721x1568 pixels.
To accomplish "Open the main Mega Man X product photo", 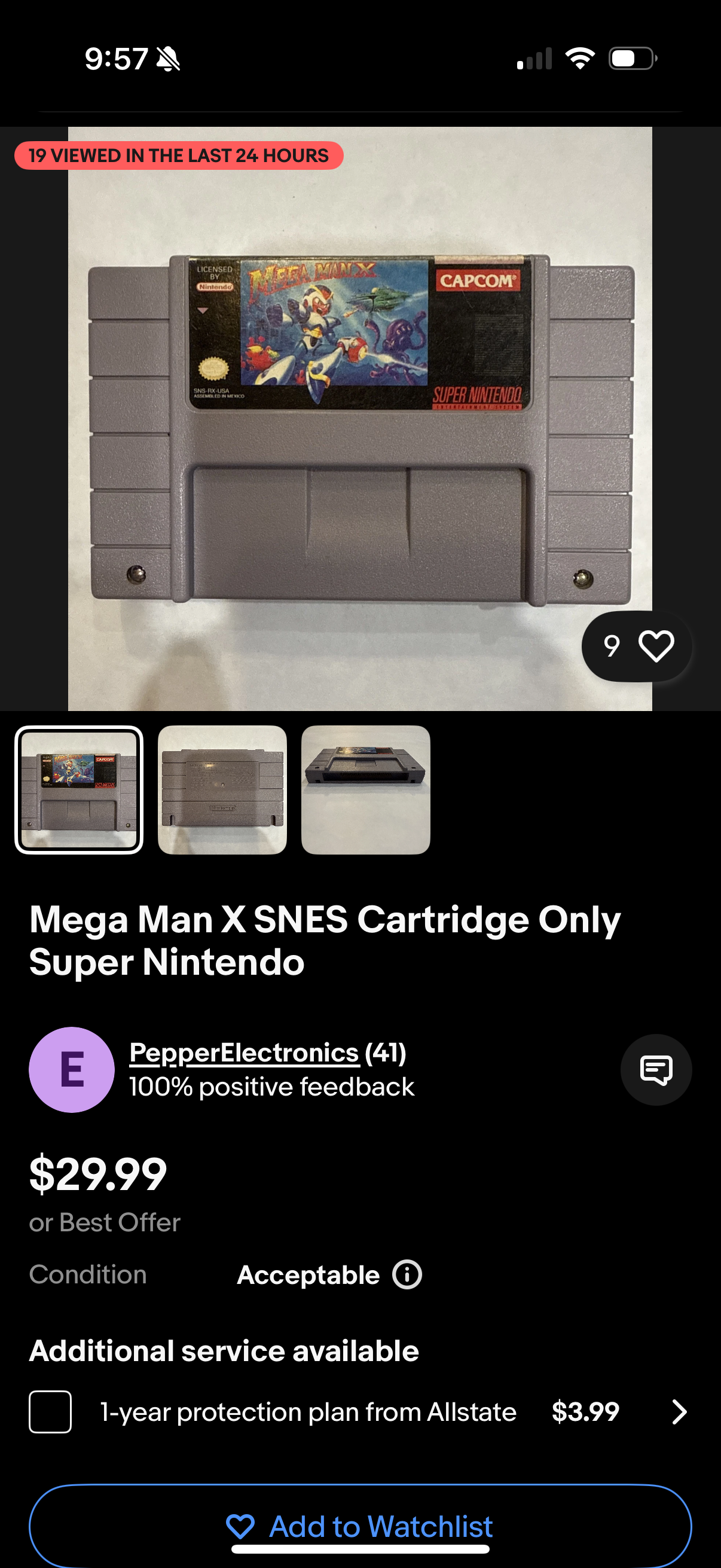I will 360,420.
